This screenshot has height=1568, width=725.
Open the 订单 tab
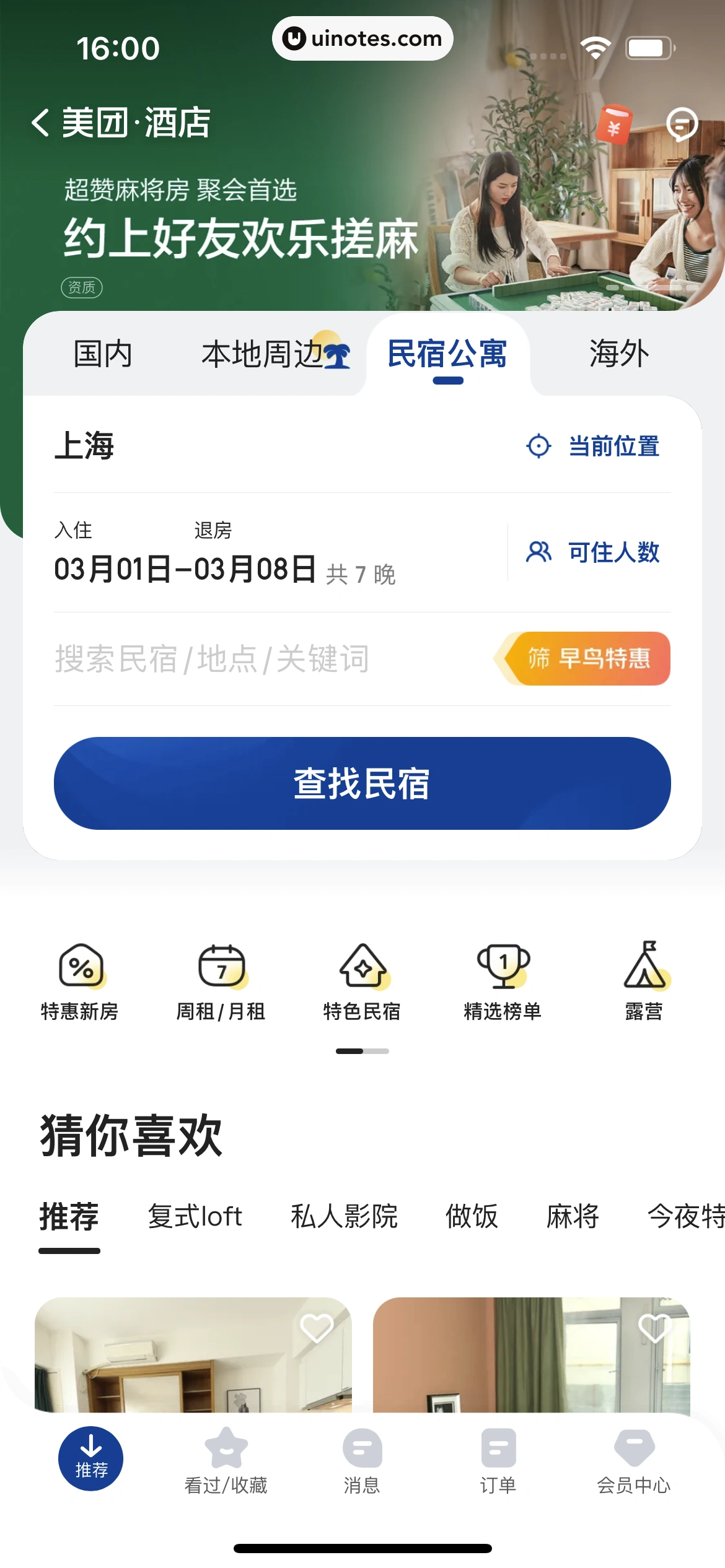(498, 1460)
